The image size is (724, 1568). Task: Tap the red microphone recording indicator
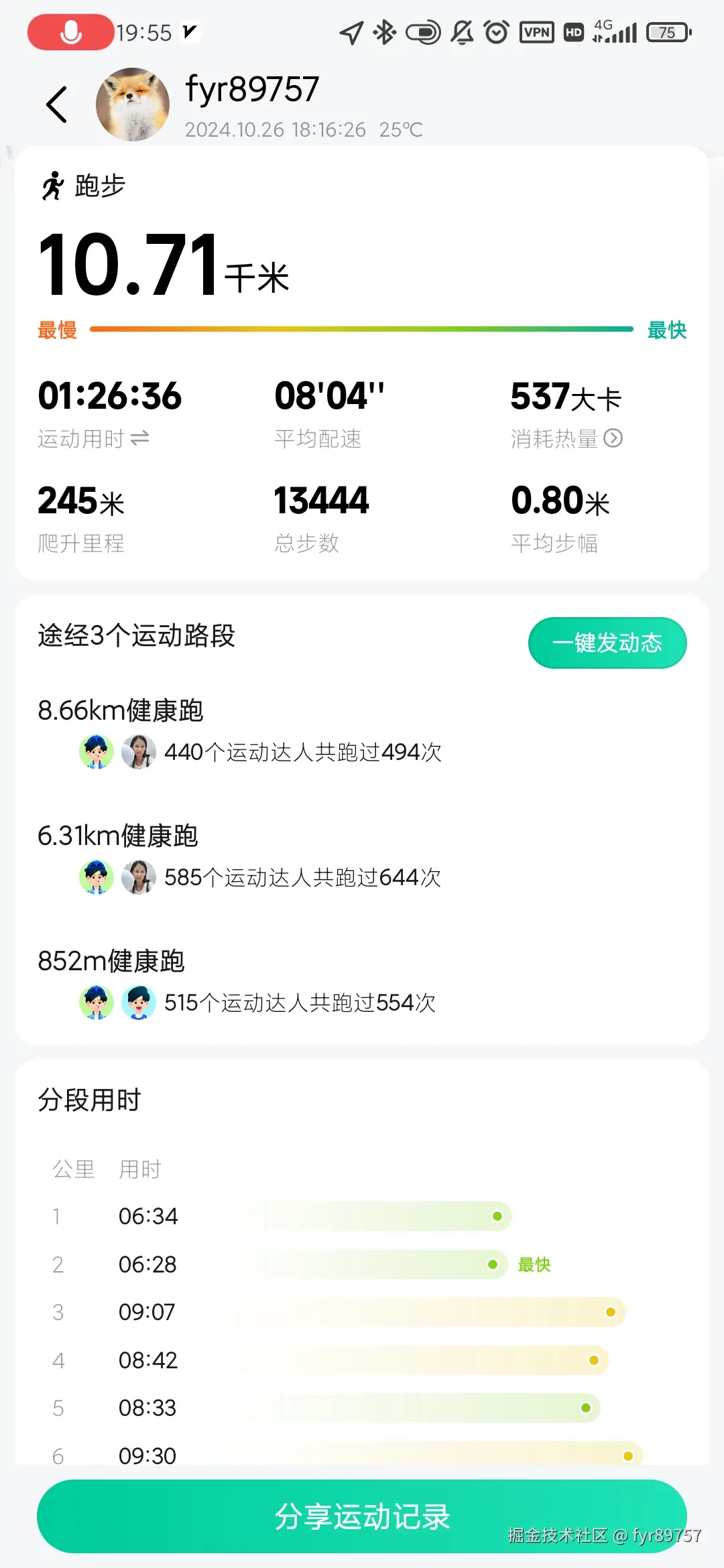(70, 31)
